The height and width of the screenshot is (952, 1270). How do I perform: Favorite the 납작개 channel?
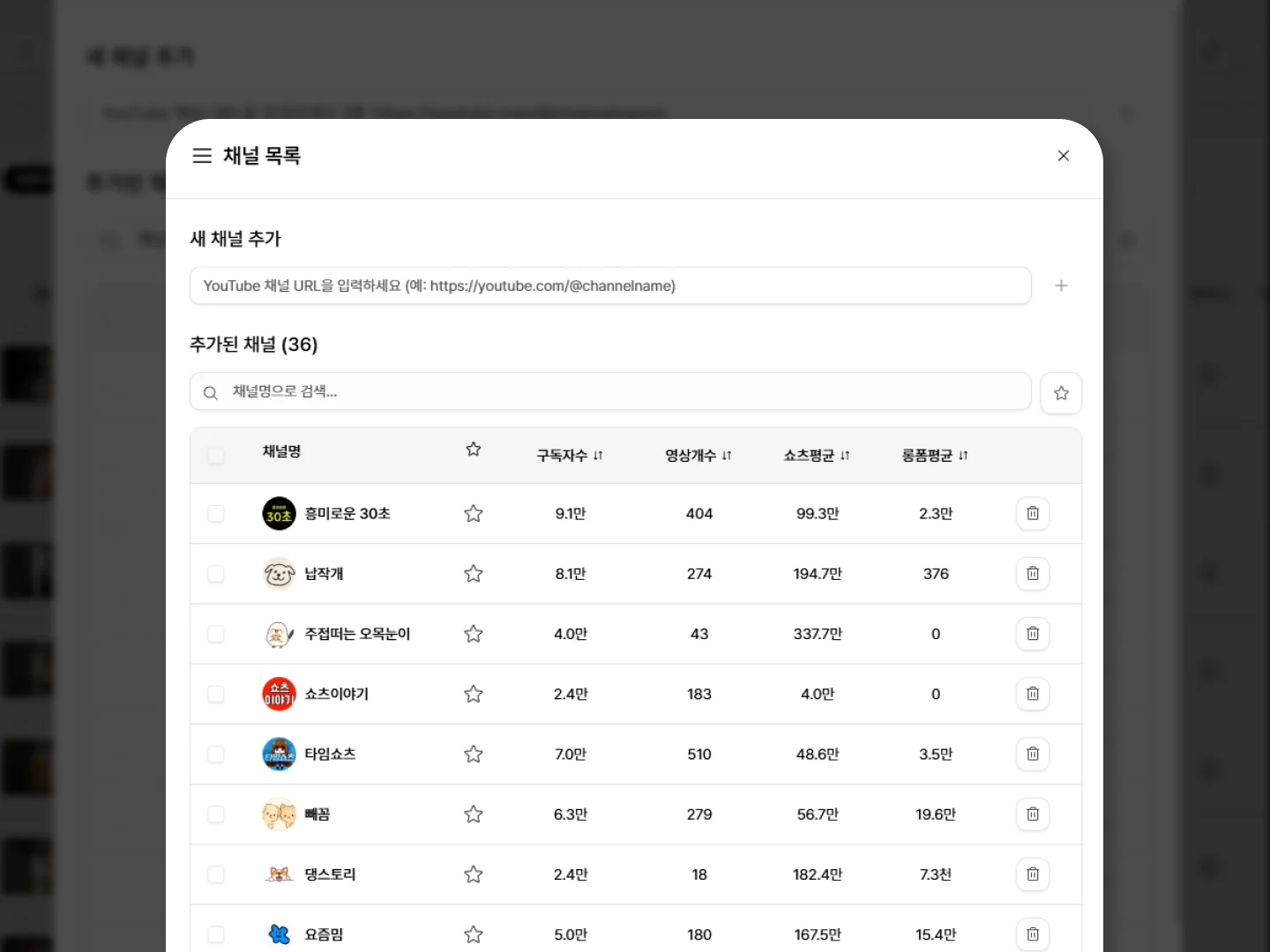click(474, 574)
